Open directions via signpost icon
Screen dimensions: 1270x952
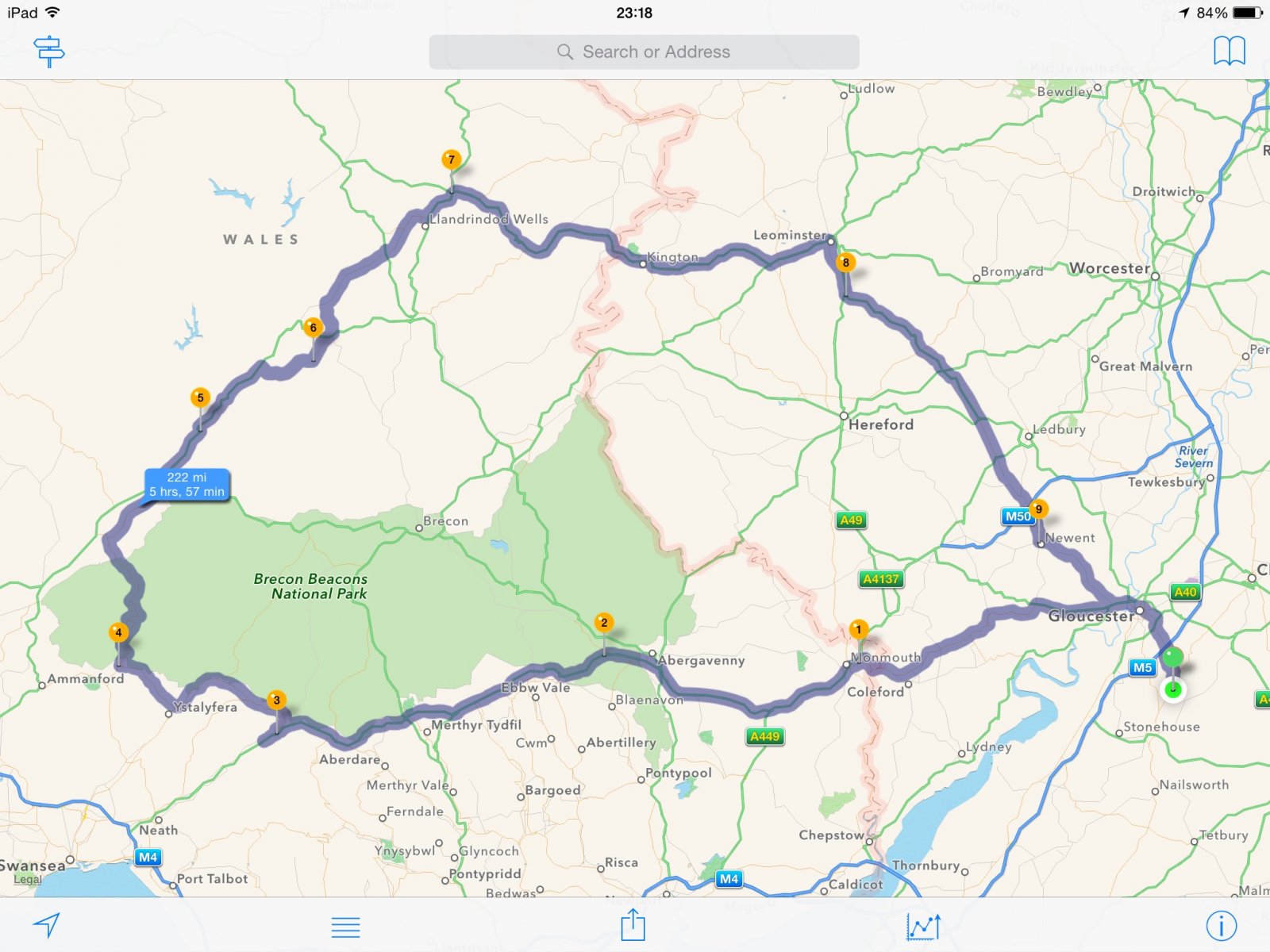49,52
